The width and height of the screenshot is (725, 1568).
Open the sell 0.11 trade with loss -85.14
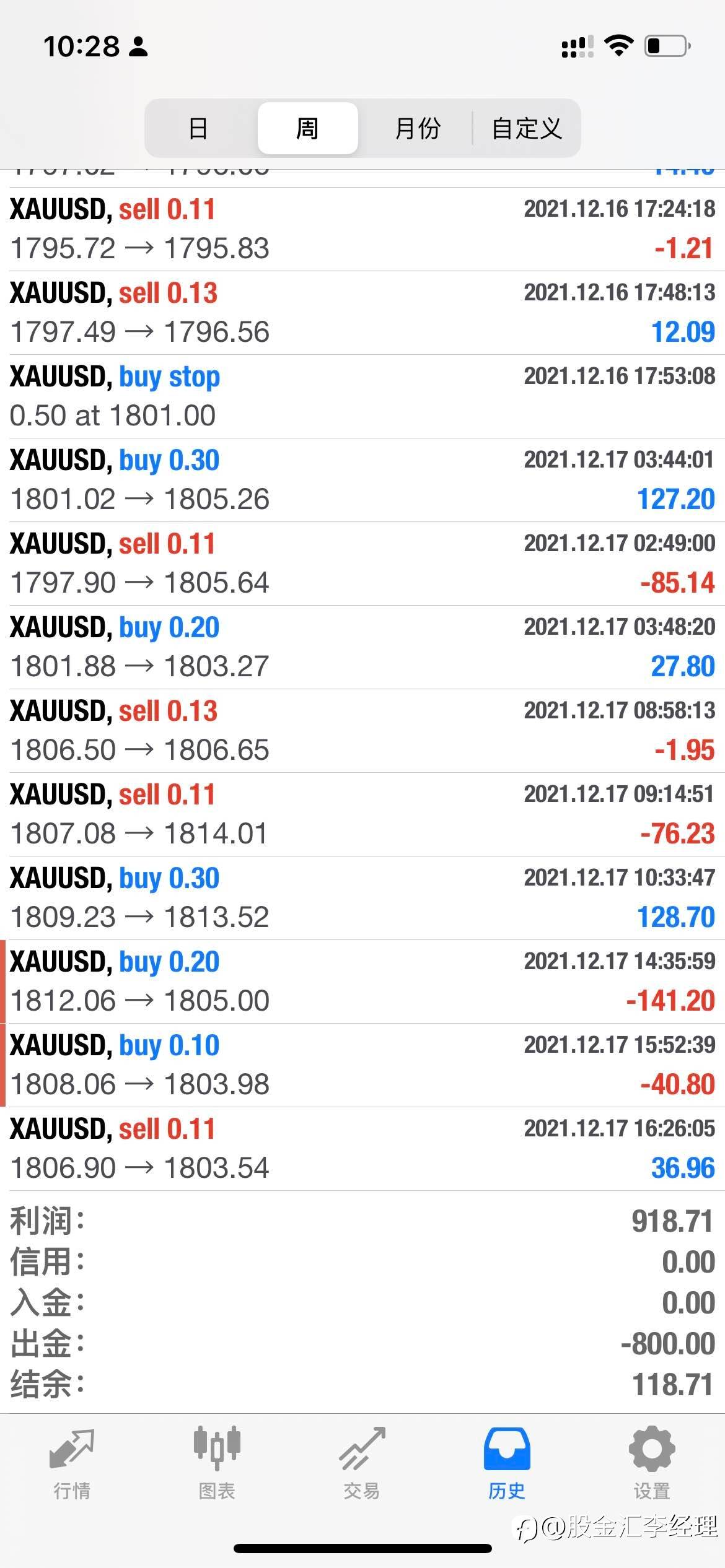click(x=362, y=564)
